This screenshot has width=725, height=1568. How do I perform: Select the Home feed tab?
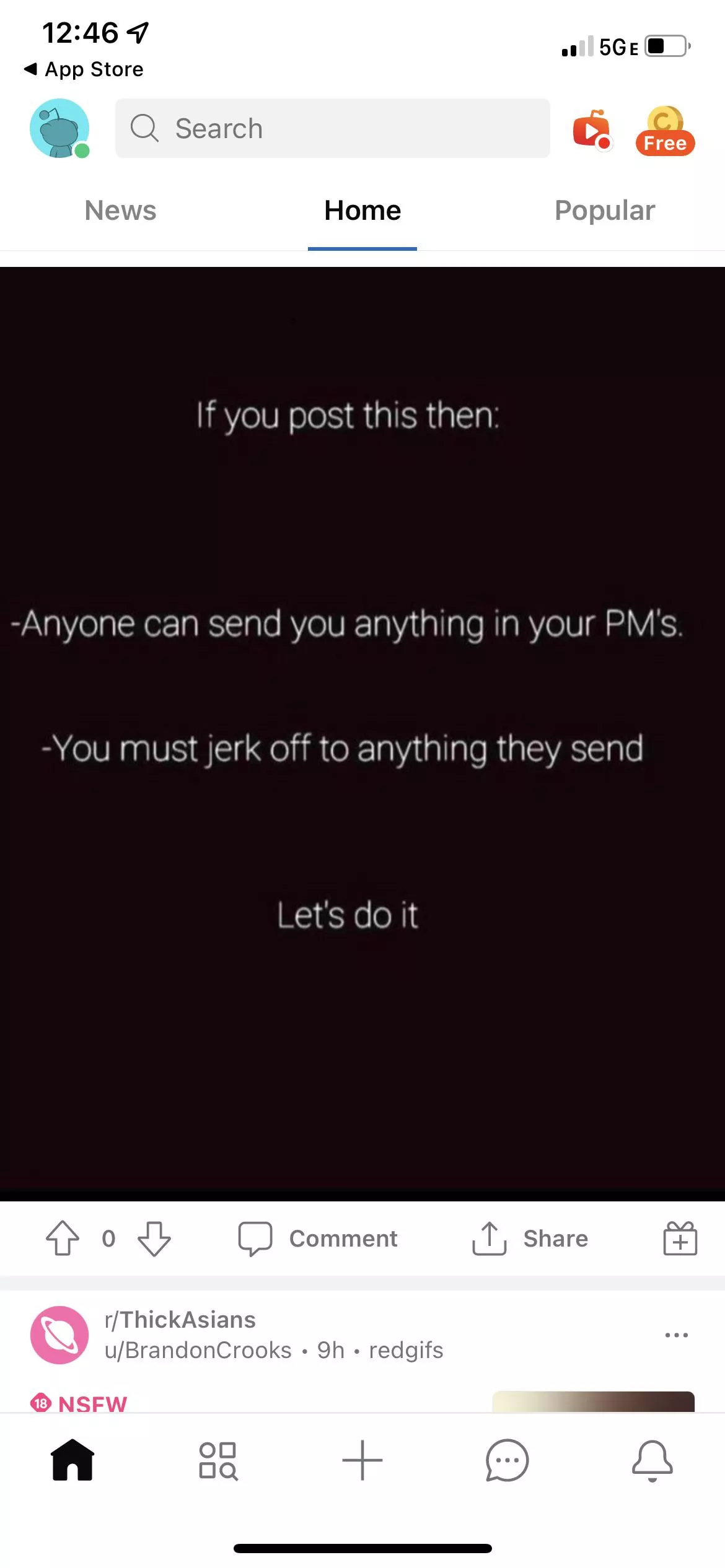click(x=362, y=211)
